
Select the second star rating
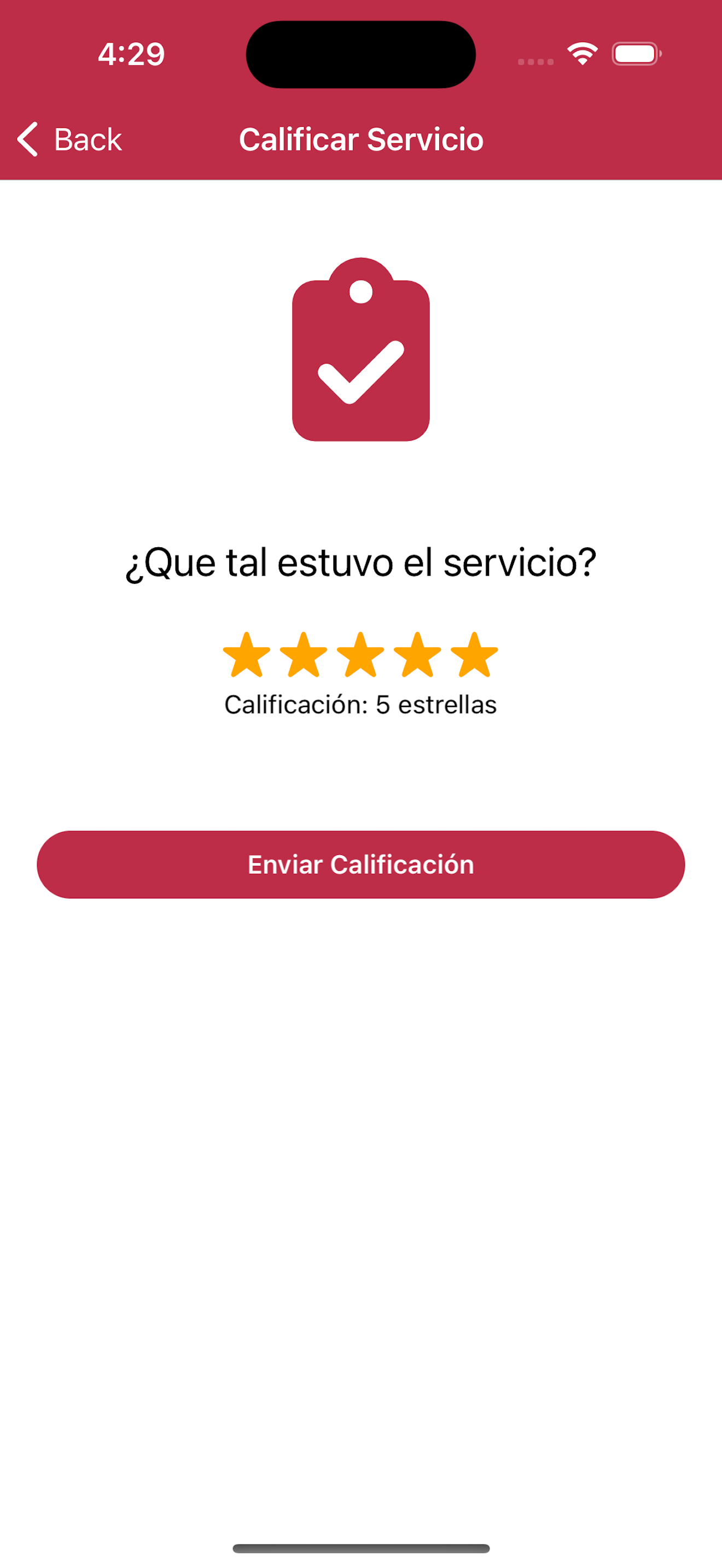tap(303, 655)
